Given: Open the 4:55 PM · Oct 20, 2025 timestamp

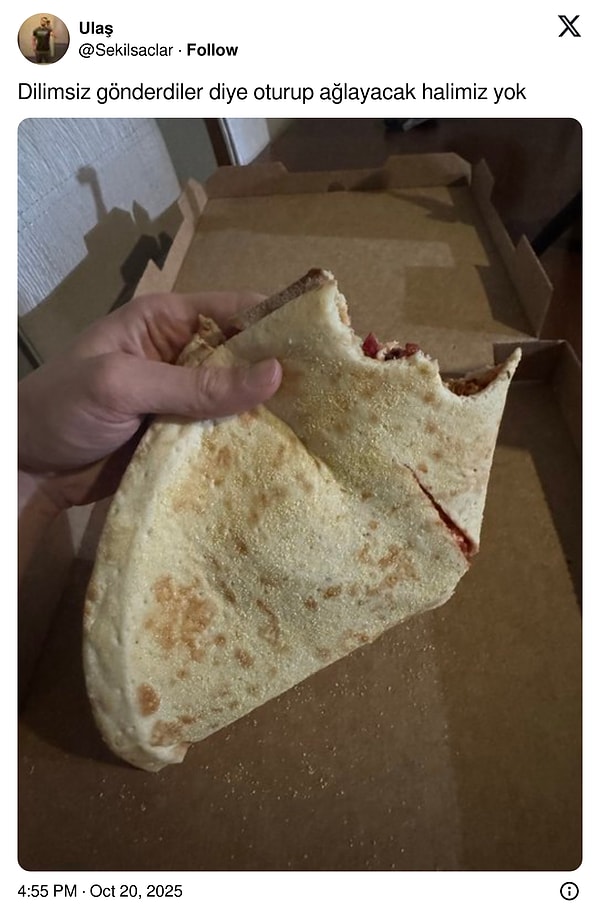Looking at the screenshot, I should (100, 891).
